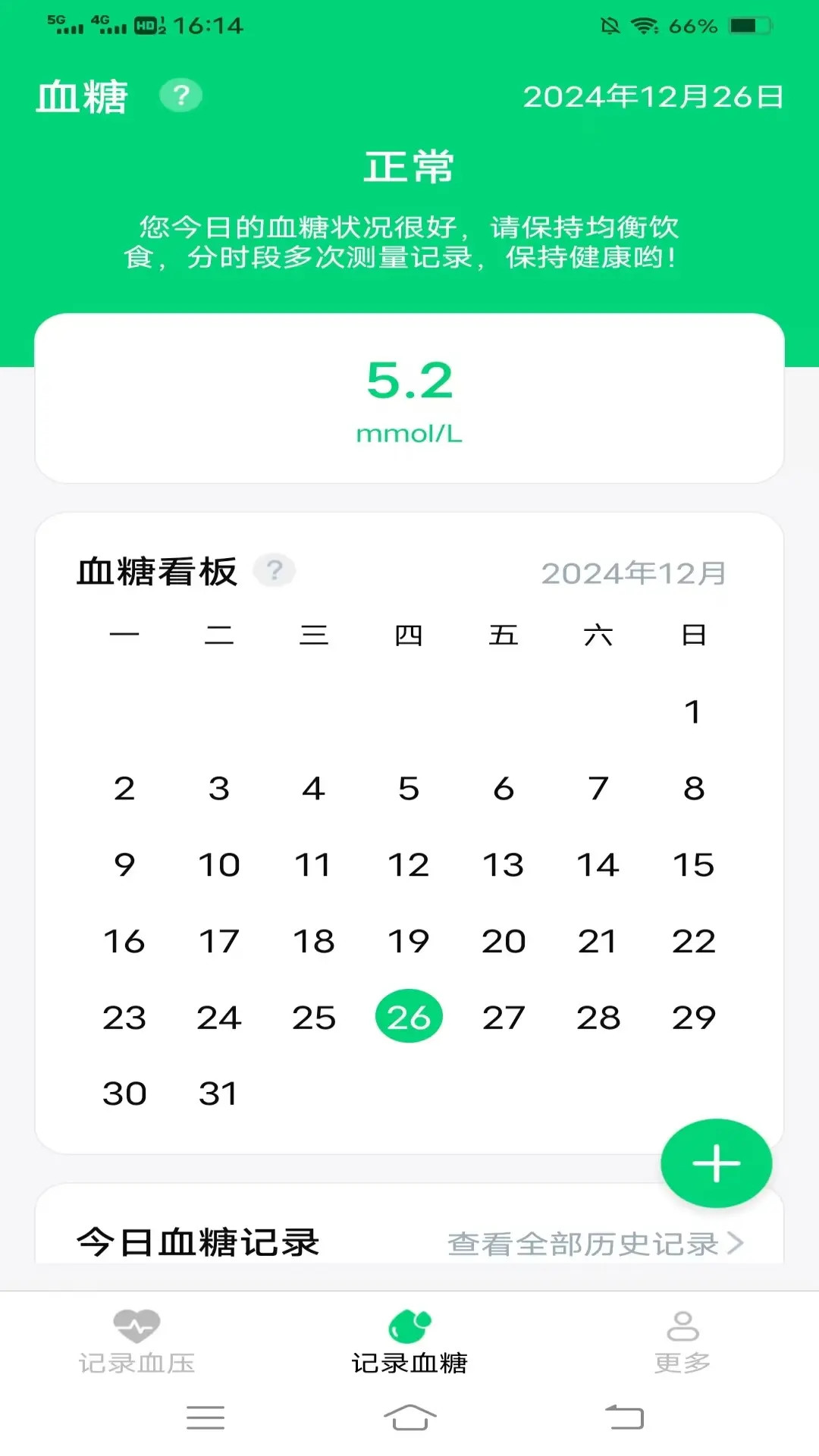Select date 31 on the calendar
Viewport: 819px width, 1456px height.
(x=220, y=1093)
